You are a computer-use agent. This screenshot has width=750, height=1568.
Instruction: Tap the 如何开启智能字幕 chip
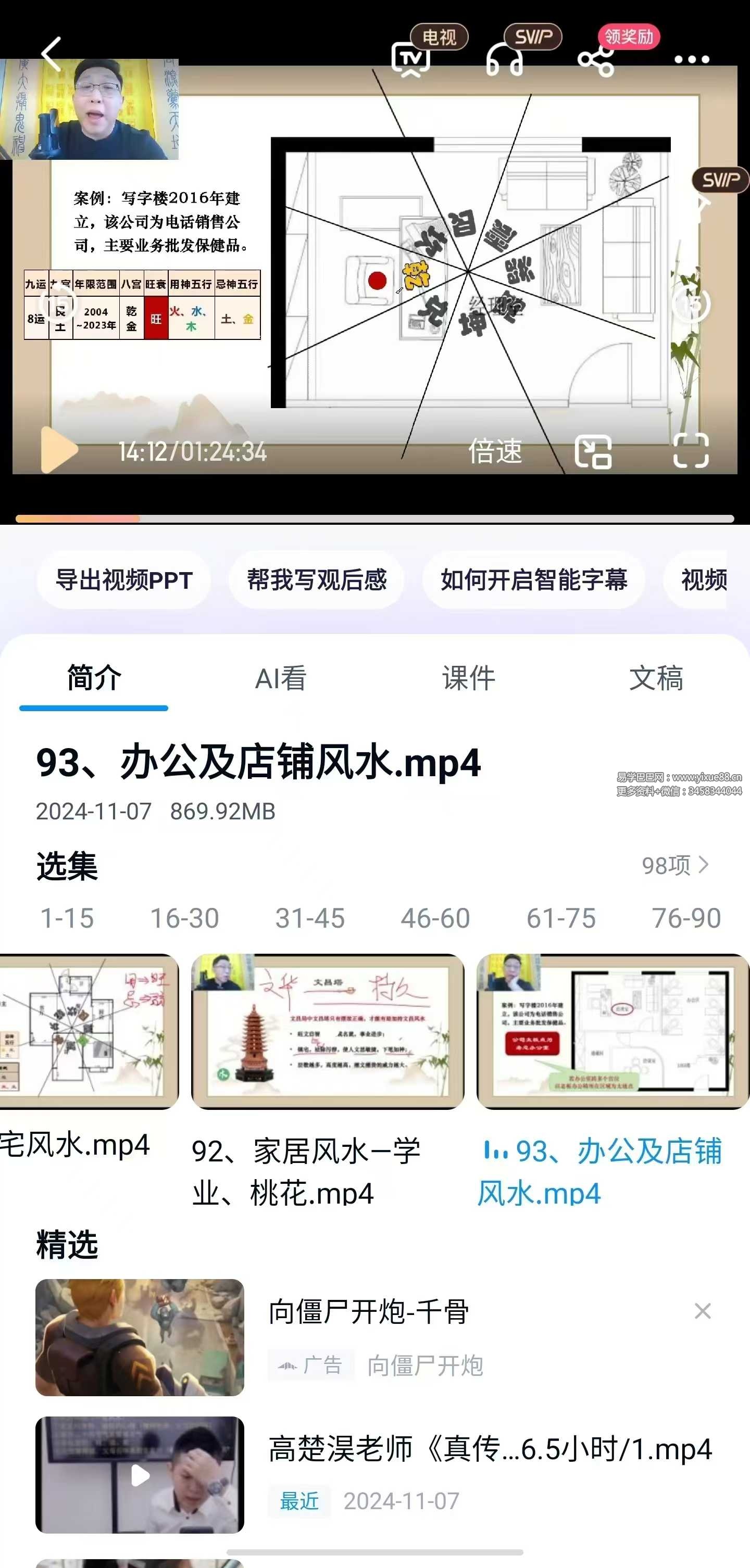(x=533, y=579)
